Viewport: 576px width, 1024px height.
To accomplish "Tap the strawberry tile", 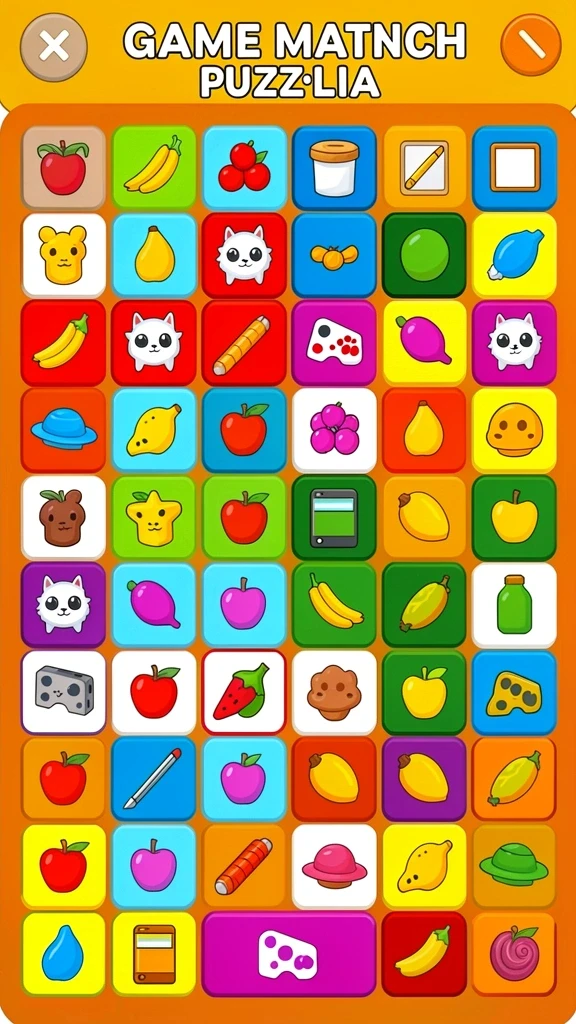I will (244, 692).
